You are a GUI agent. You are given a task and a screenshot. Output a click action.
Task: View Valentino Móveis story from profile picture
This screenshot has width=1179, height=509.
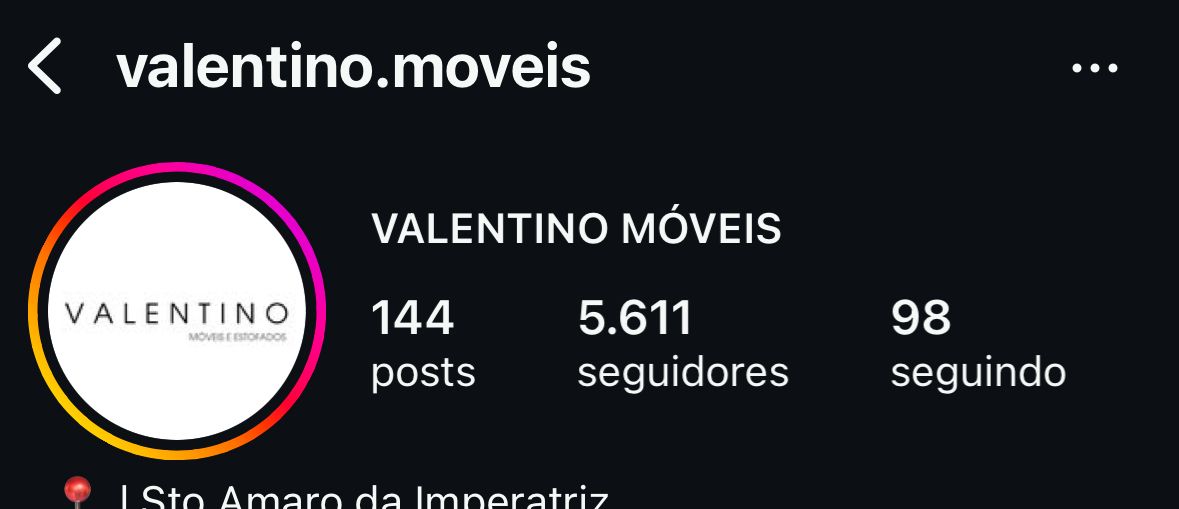(179, 311)
